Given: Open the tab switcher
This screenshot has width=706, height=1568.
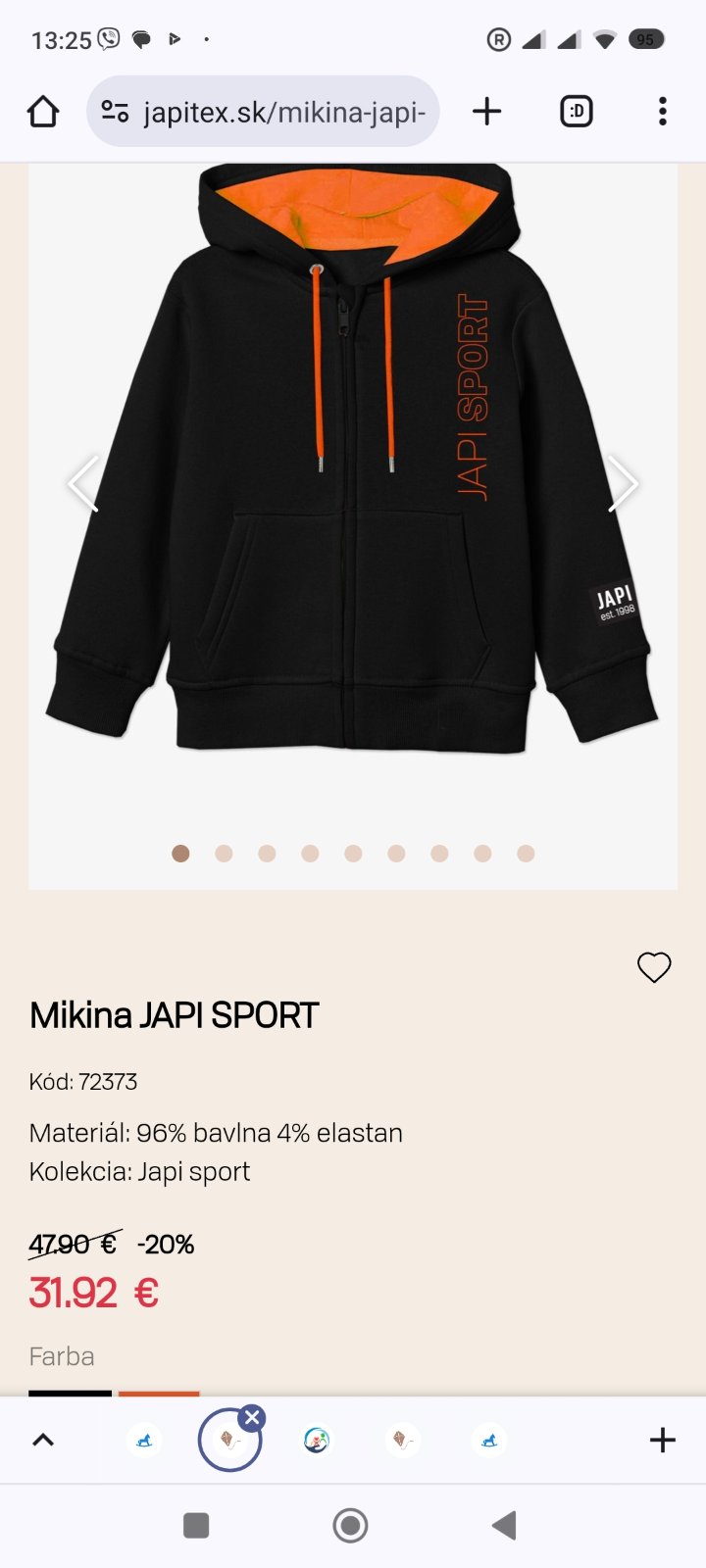Looking at the screenshot, I should click(x=576, y=112).
